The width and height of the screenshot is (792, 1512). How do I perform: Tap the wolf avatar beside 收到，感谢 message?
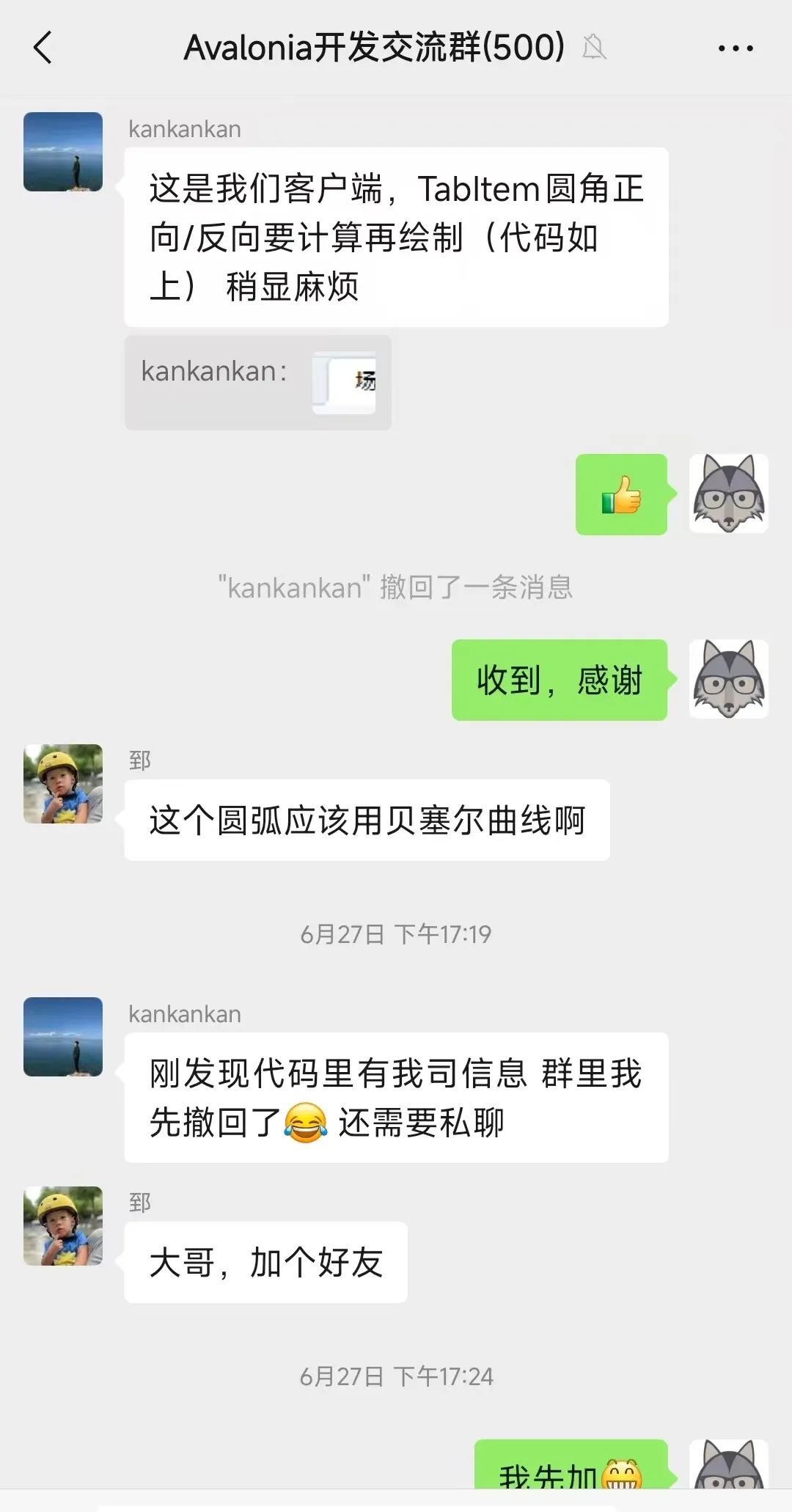click(x=728, y=679)
